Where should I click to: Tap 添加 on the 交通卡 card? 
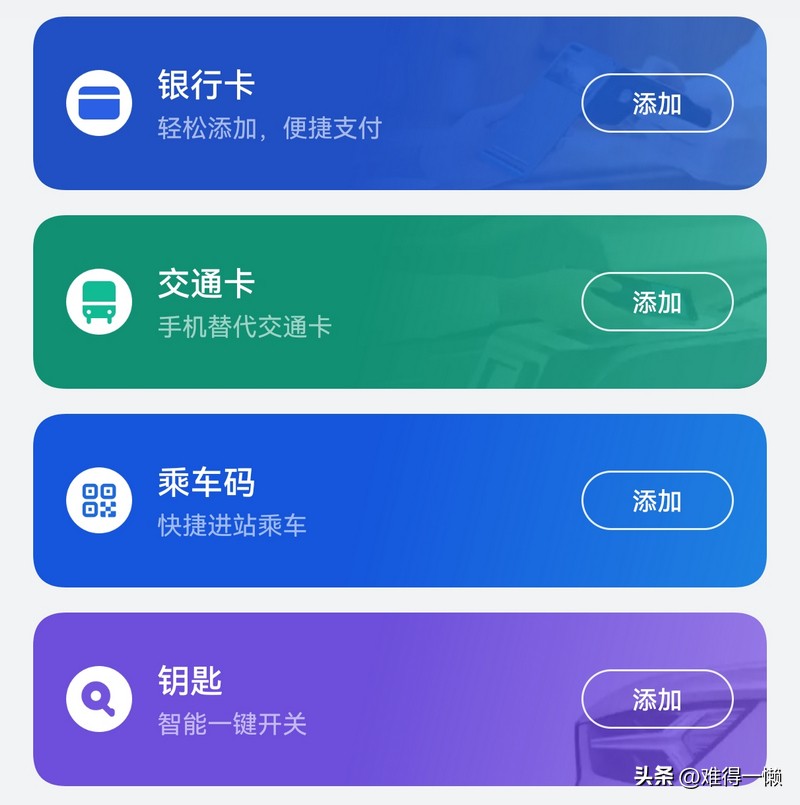[x=657, y=302]
